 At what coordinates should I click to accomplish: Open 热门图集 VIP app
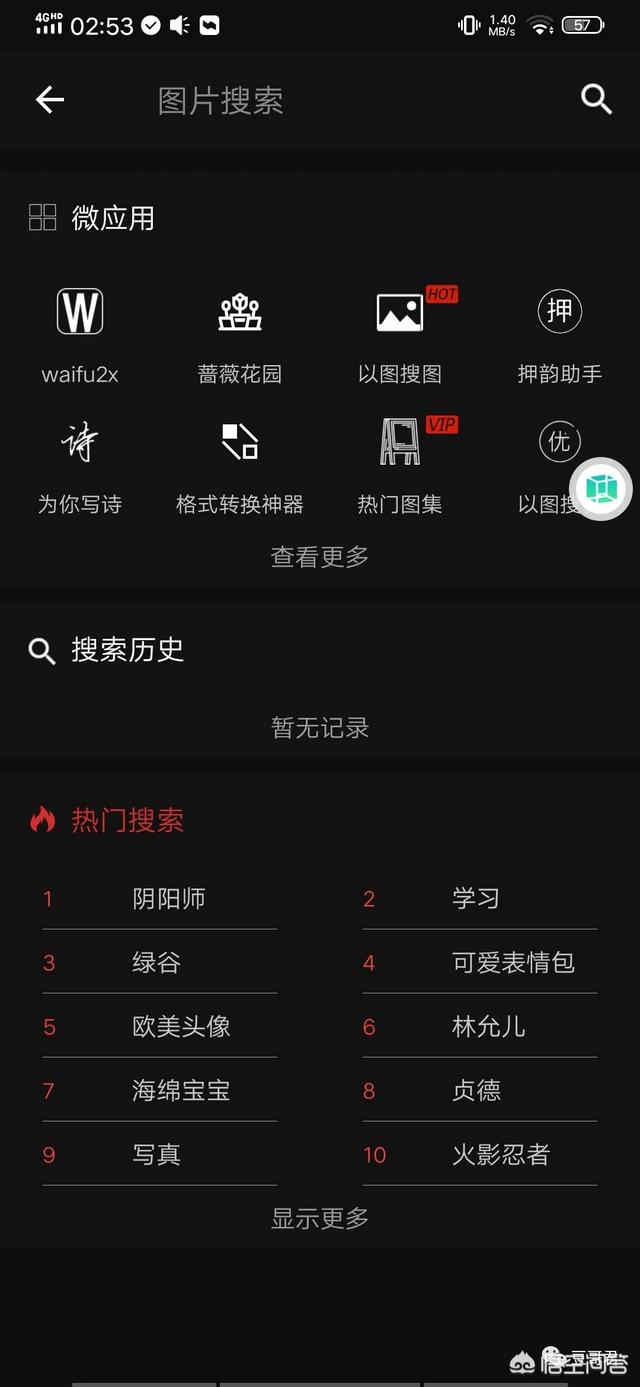pyautogui.click(x=400, y=467)
